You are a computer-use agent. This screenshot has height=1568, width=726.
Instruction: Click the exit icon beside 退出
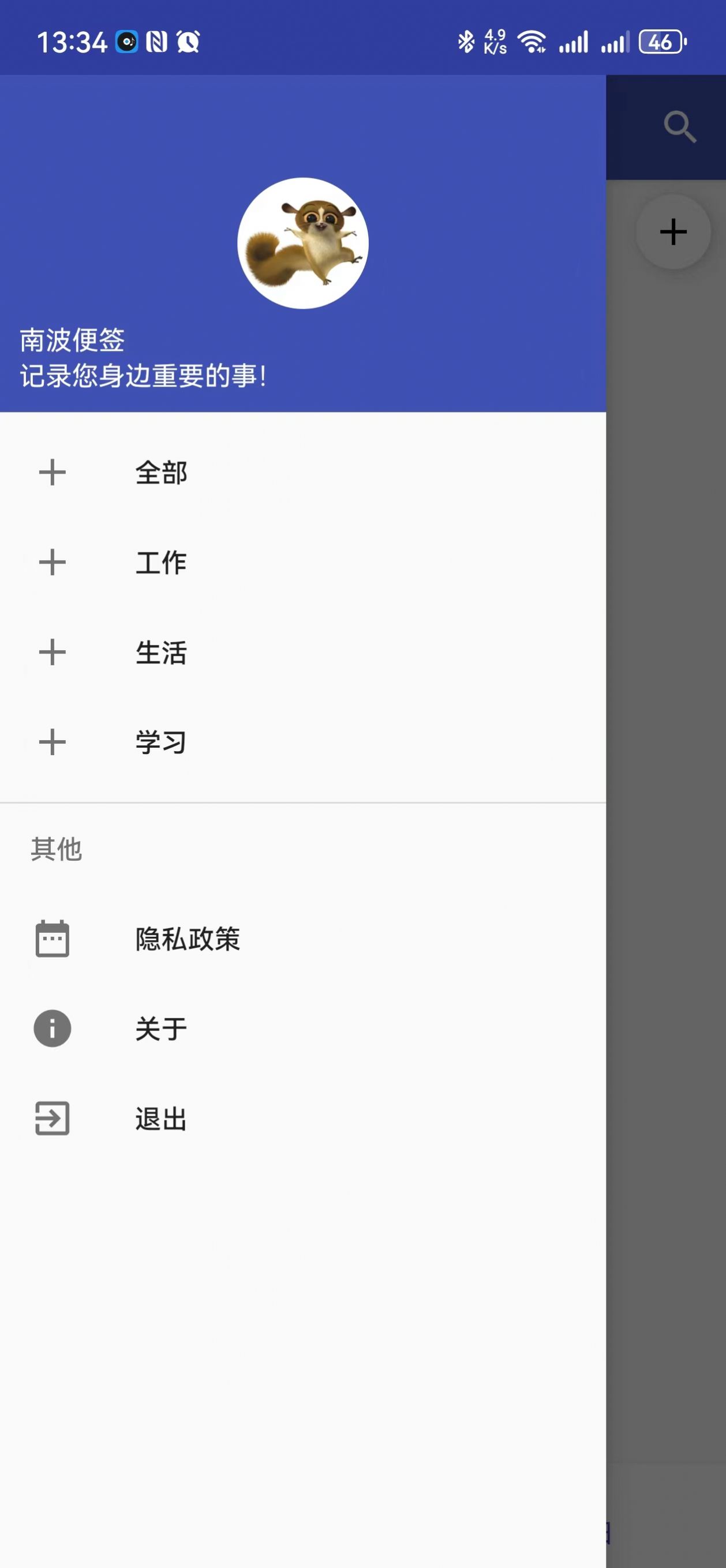52,1119
